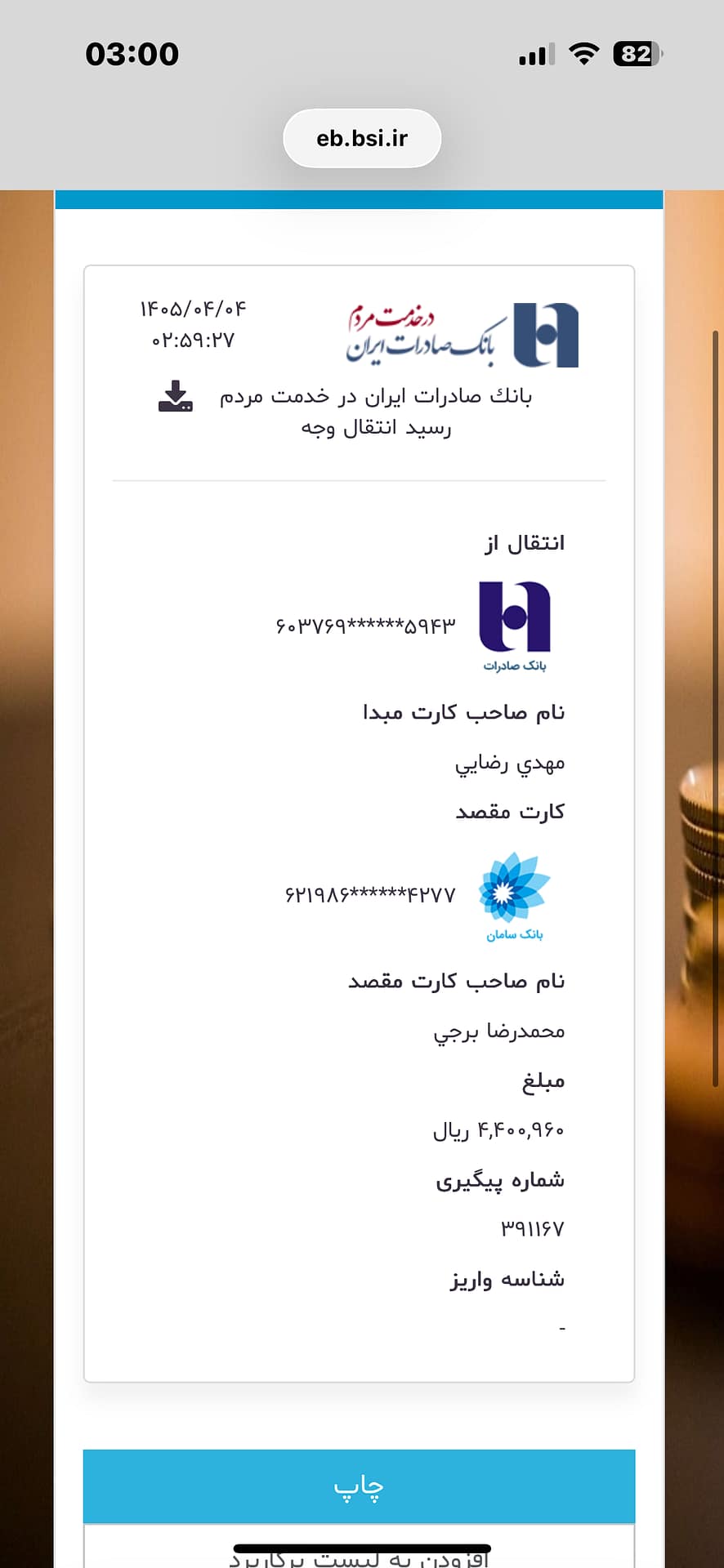The image size is (724, 1568).
Task: Download the transfer receipt
Action: pyautogui.click(x=176, y=396)
